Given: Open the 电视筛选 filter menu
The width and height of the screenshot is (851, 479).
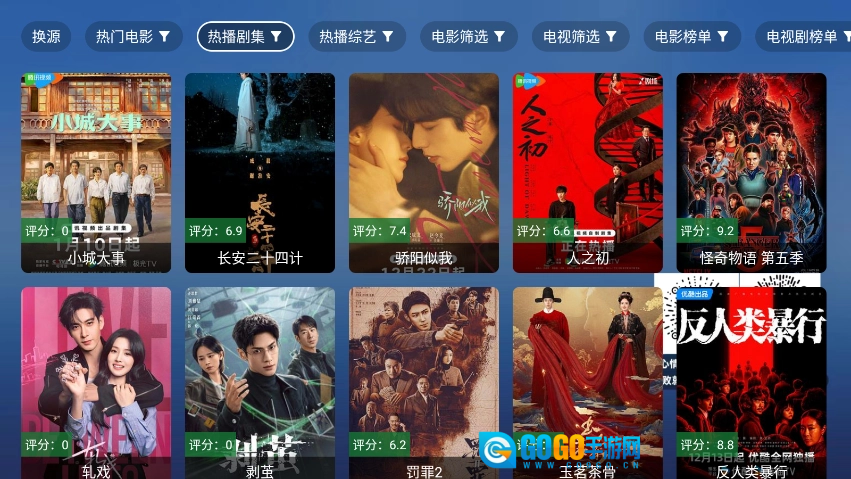Looking at the screenshot, I should [580, 37].
